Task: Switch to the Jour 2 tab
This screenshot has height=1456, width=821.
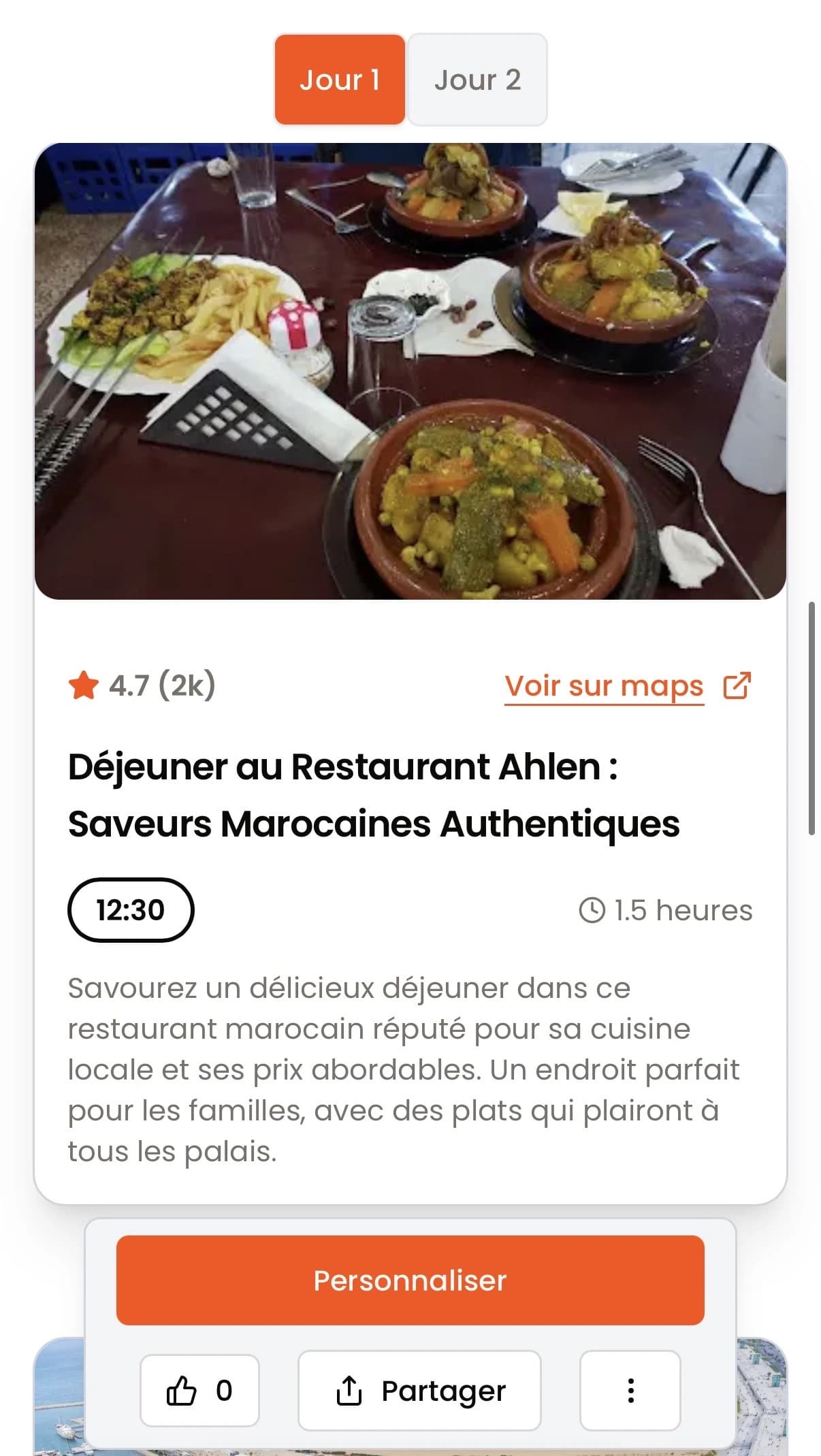Action: [477, 80]
